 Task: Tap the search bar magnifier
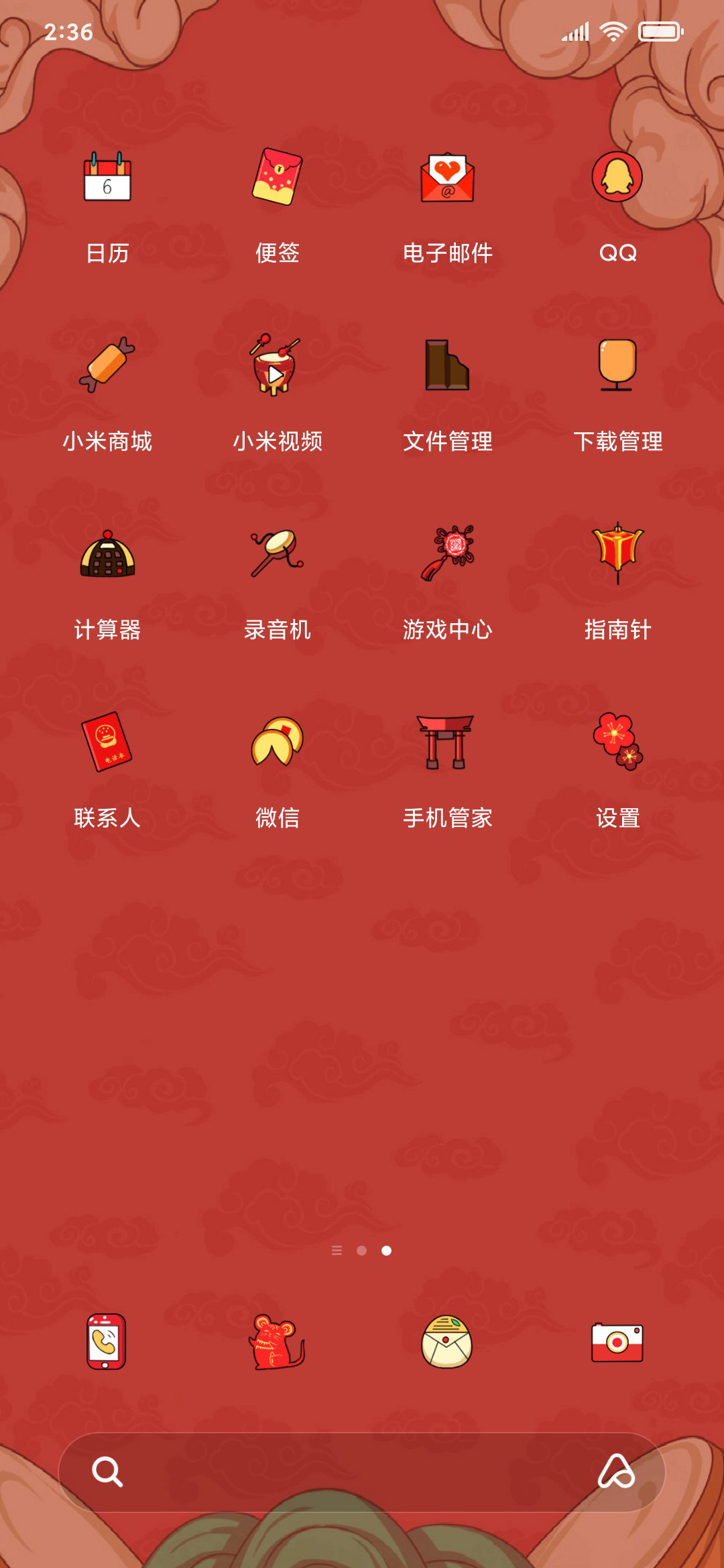tap(107, 1472)
